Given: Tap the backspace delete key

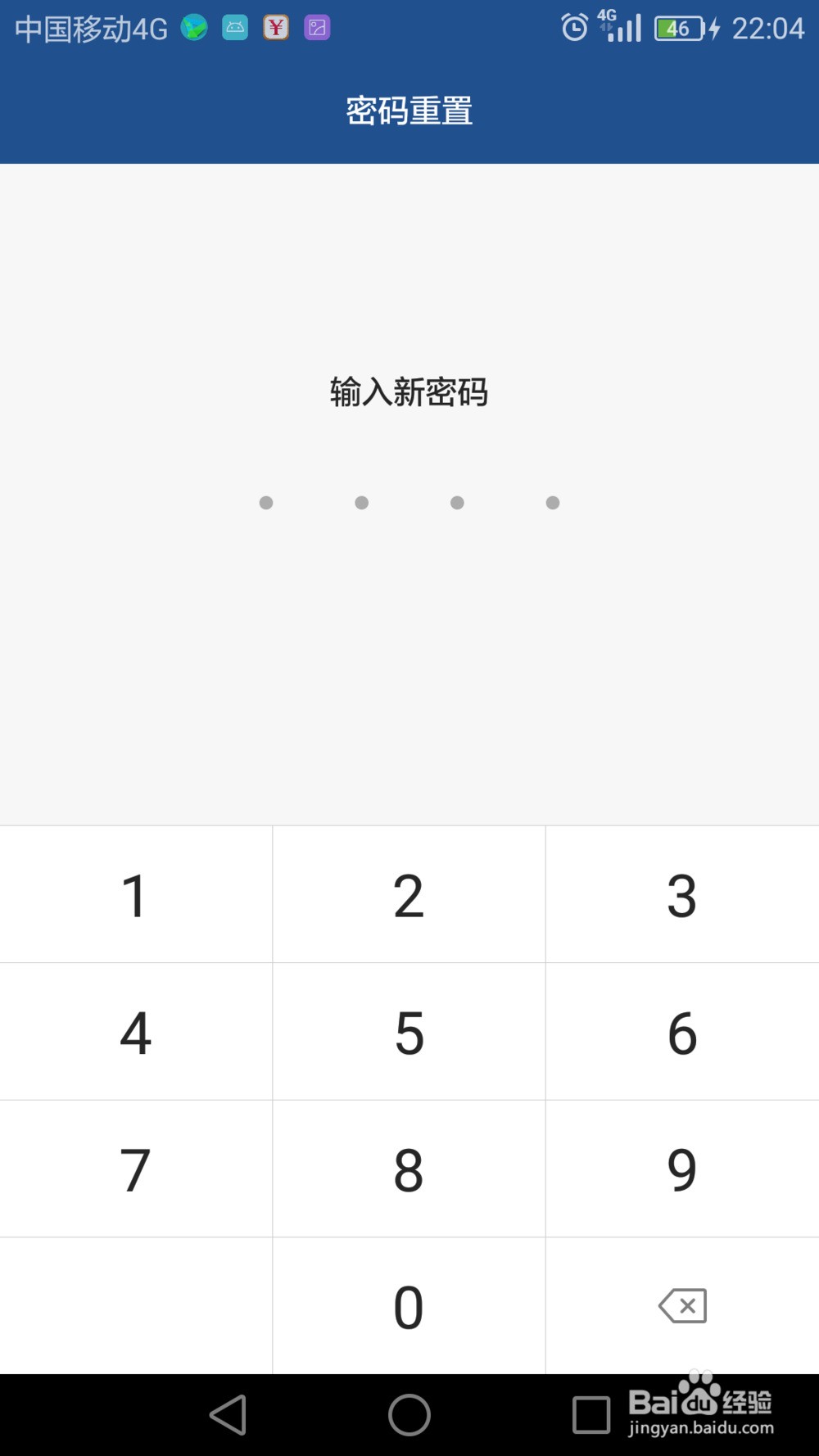Looking at the screenshot, I should [x=682, y=1305].
